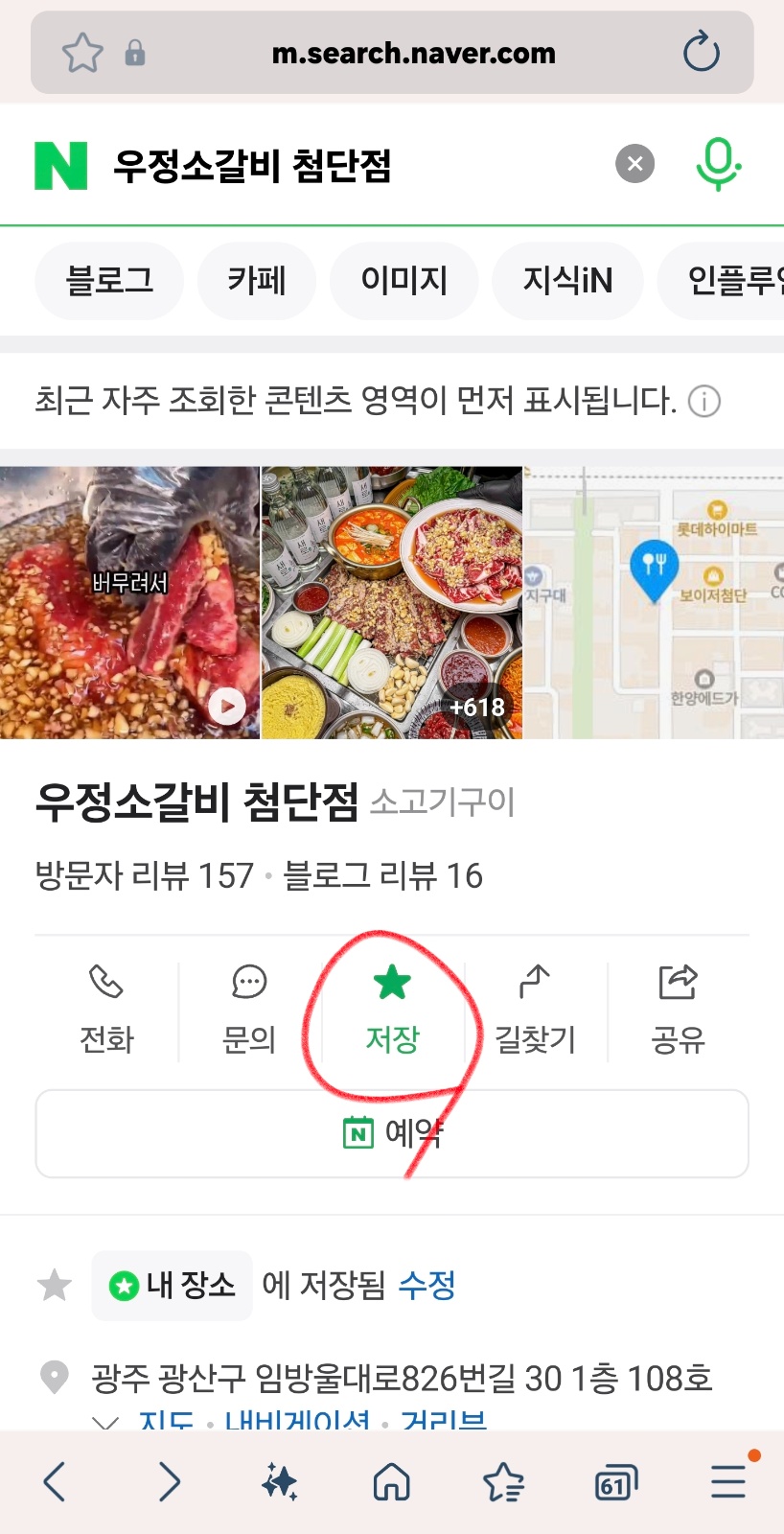The image size is (784, 1534).
Task: Clear the search field with the X button
Action: [634, 163]
